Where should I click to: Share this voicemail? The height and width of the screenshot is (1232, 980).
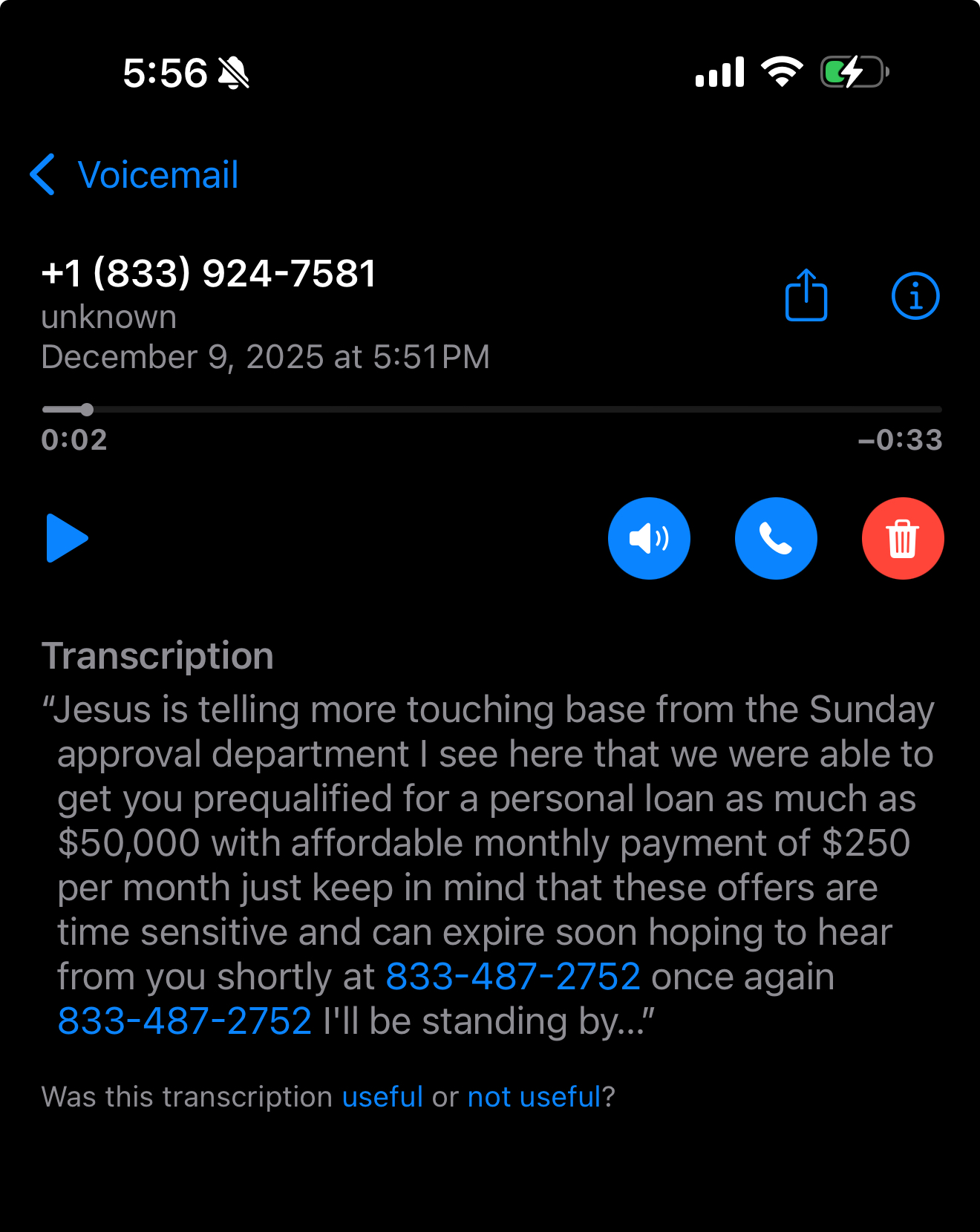click(806, 295)
